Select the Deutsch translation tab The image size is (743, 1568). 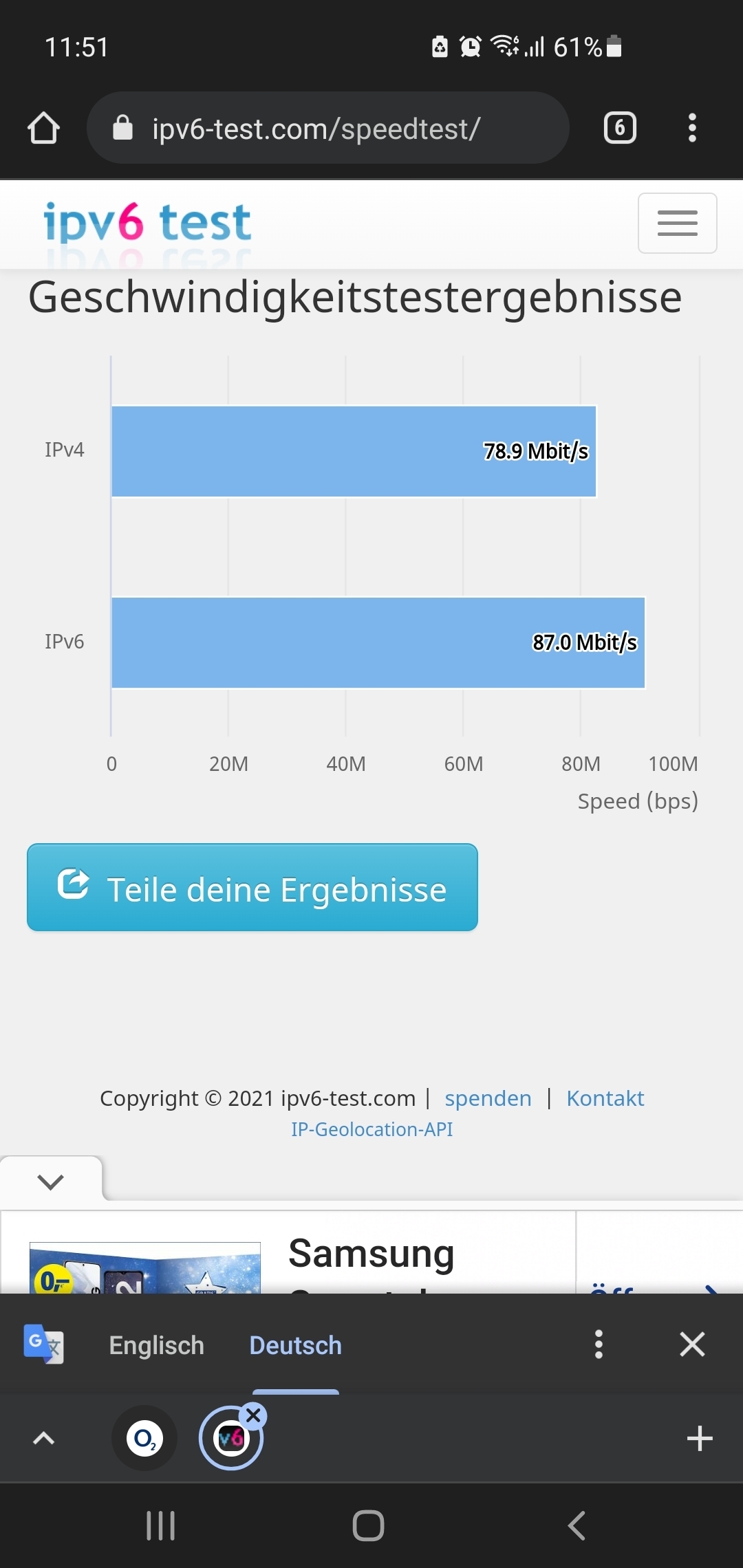pyautogui.click(x=295, y=1345)
